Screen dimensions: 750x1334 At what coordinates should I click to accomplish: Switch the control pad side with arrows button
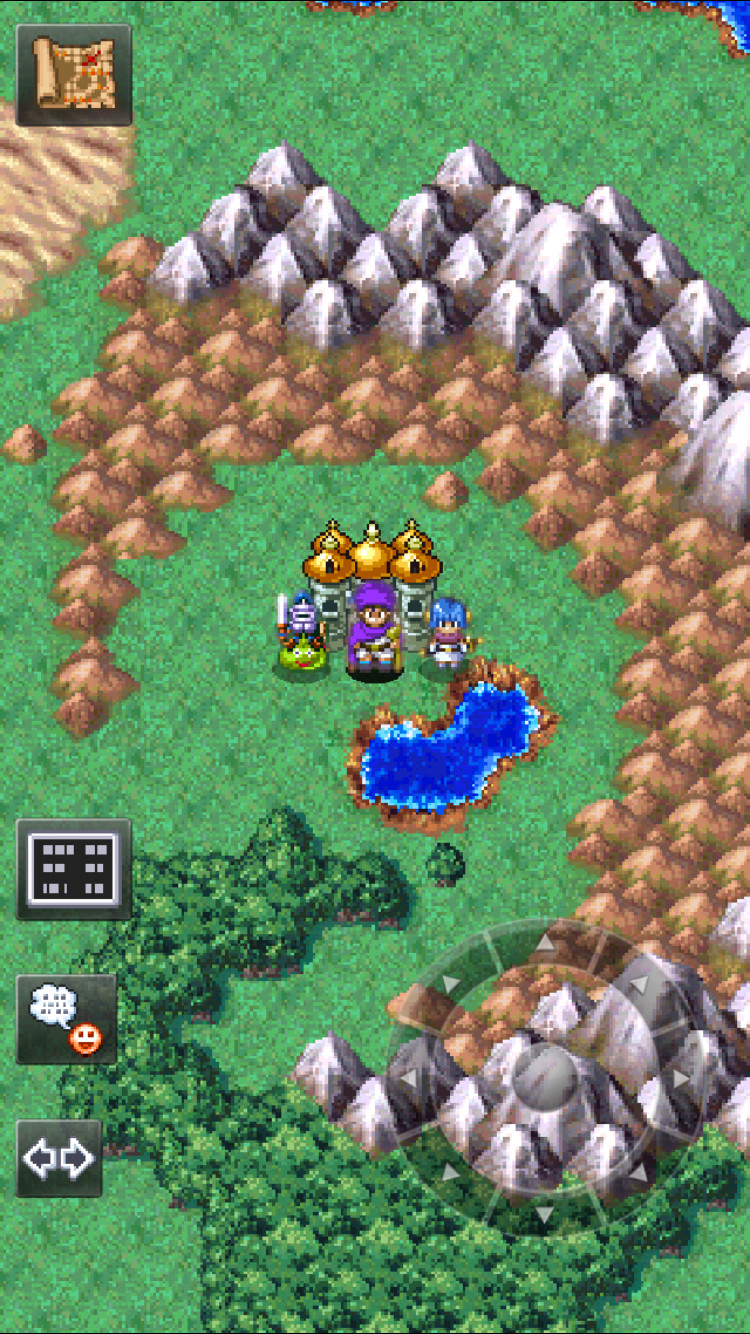59,1158
